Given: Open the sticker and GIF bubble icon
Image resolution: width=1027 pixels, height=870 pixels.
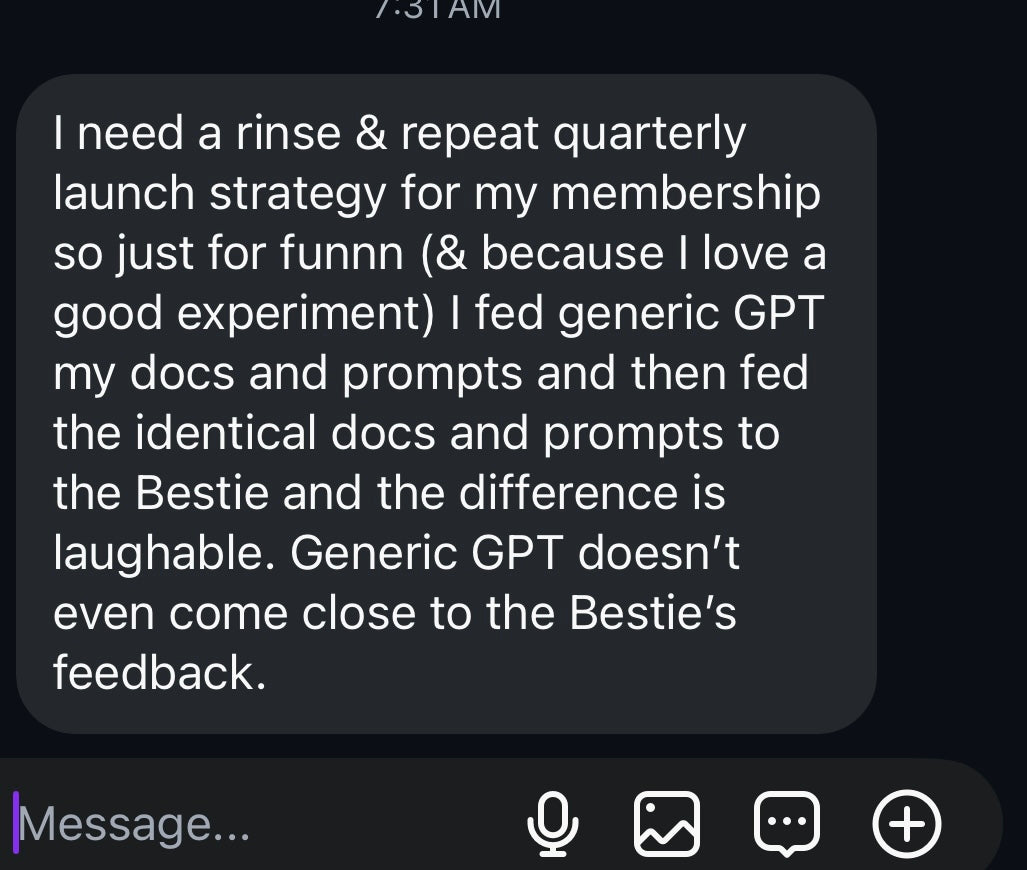Looking at the screenshot, I should tap(786, 824).
